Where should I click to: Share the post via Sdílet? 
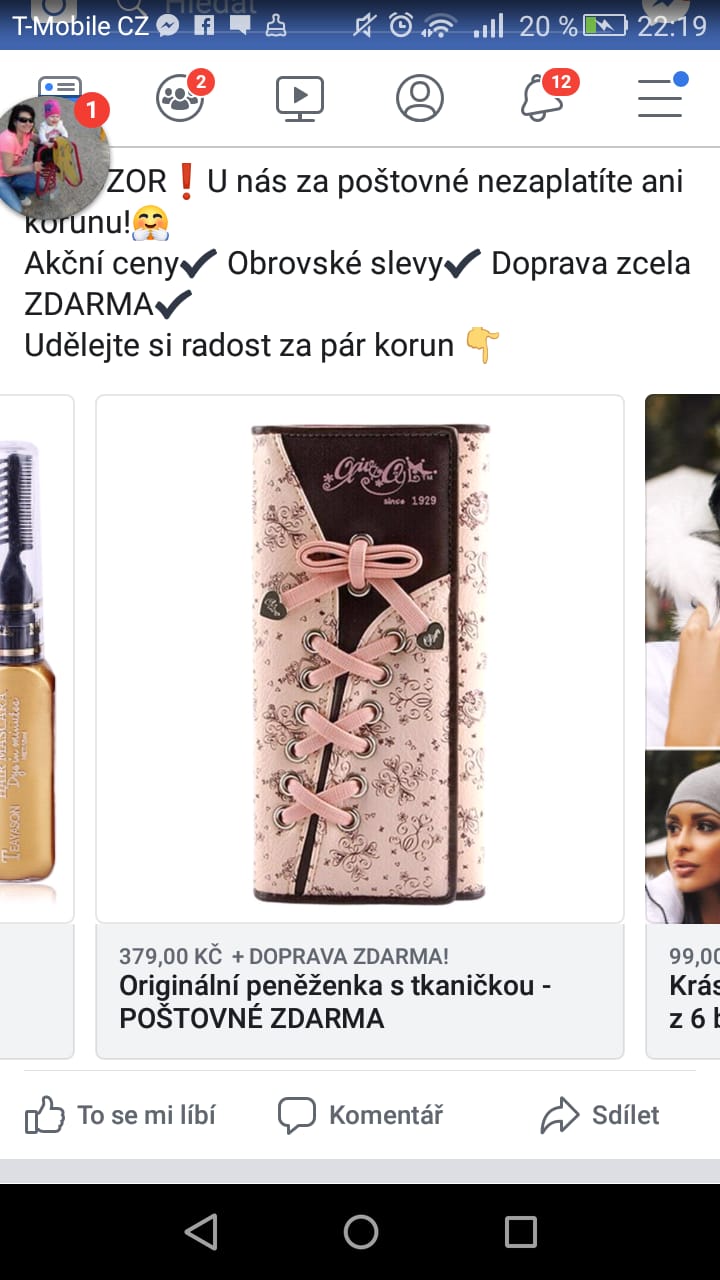[x=600, y=1115]
